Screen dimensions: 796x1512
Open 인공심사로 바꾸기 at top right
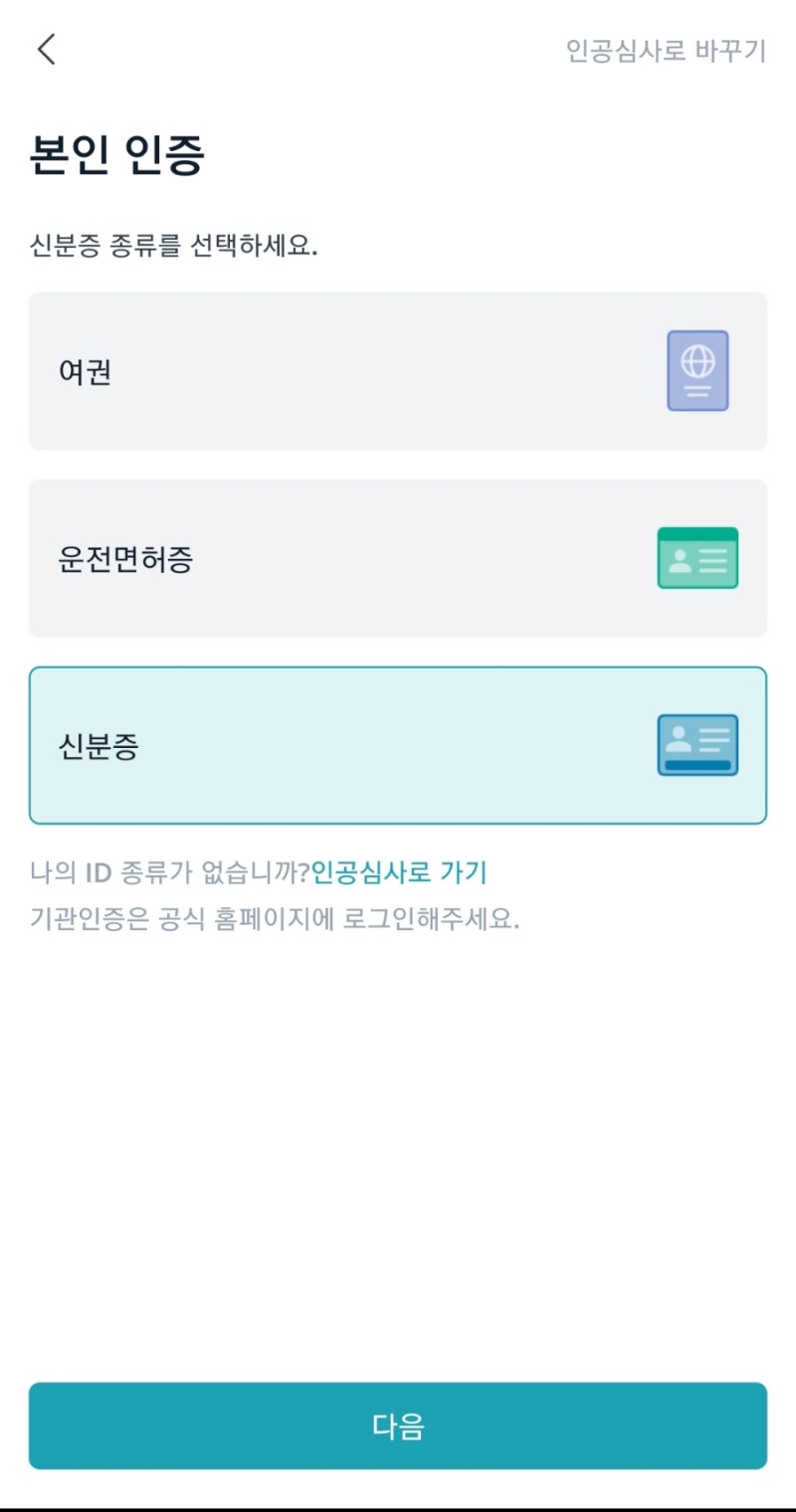click(x=665, y=52)
